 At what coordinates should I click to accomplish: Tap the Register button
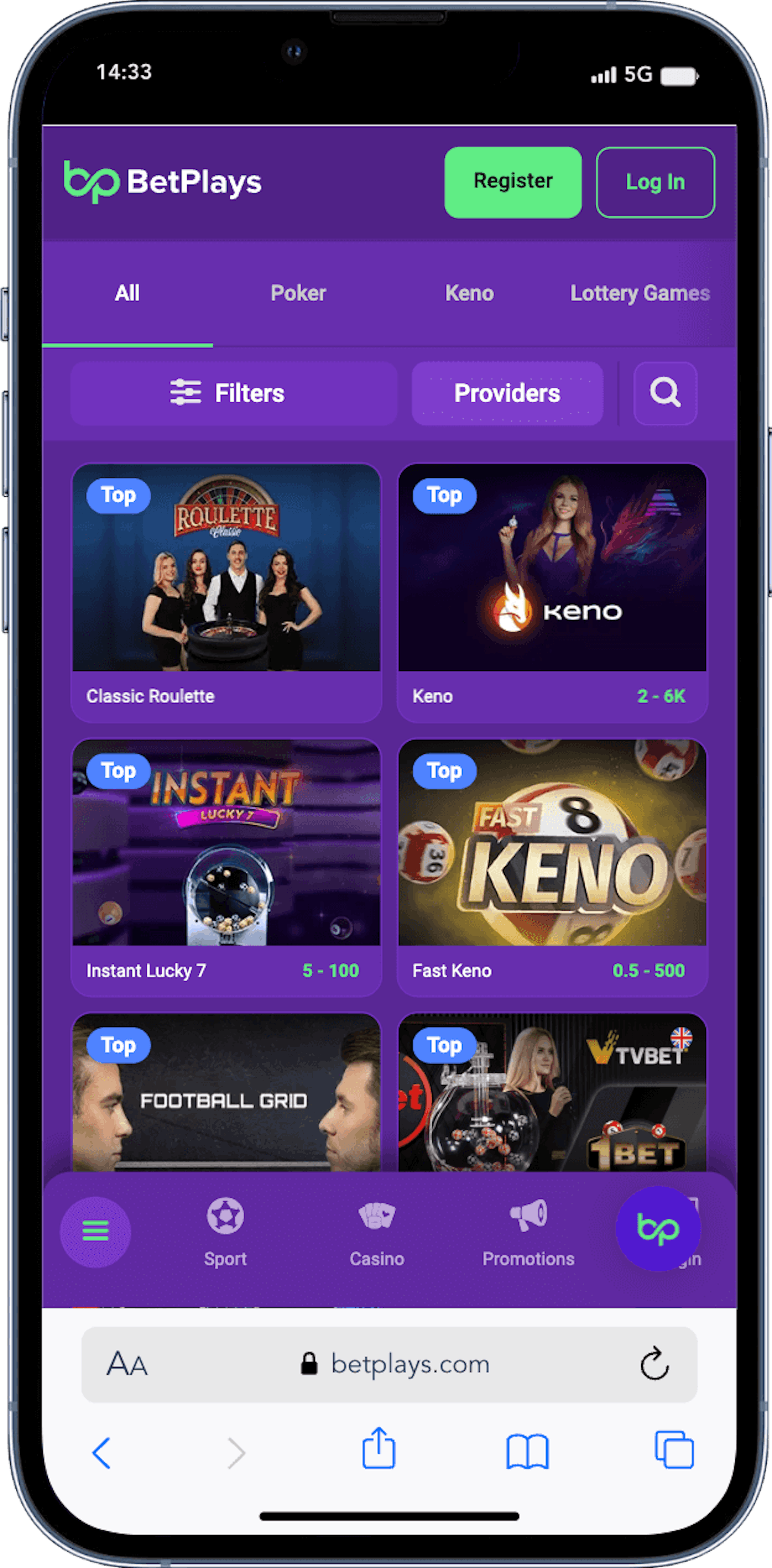tap(512, 182)
